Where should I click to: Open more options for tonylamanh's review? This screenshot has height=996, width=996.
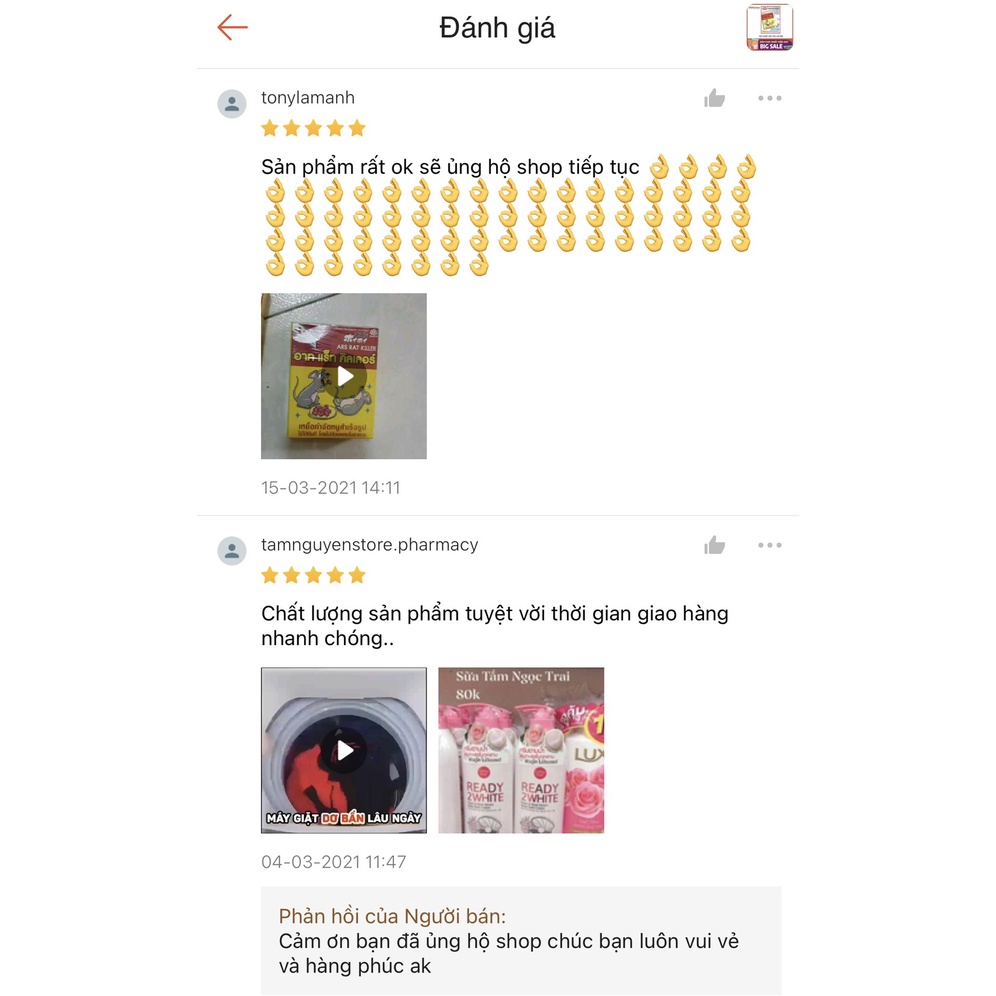pyautogui.click(x=769, y=98)
